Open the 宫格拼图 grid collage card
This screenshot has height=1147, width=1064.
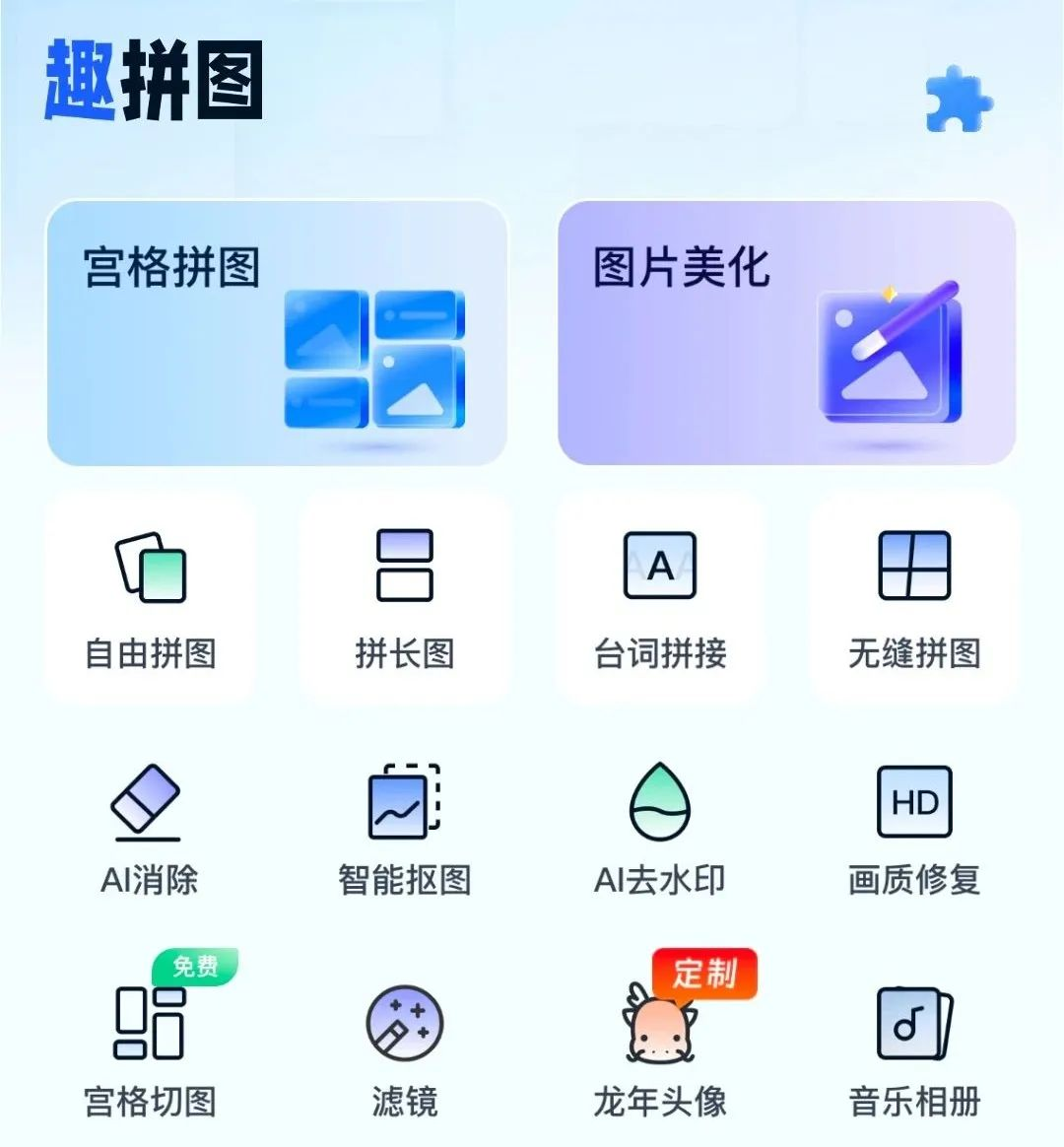point(279,330)
